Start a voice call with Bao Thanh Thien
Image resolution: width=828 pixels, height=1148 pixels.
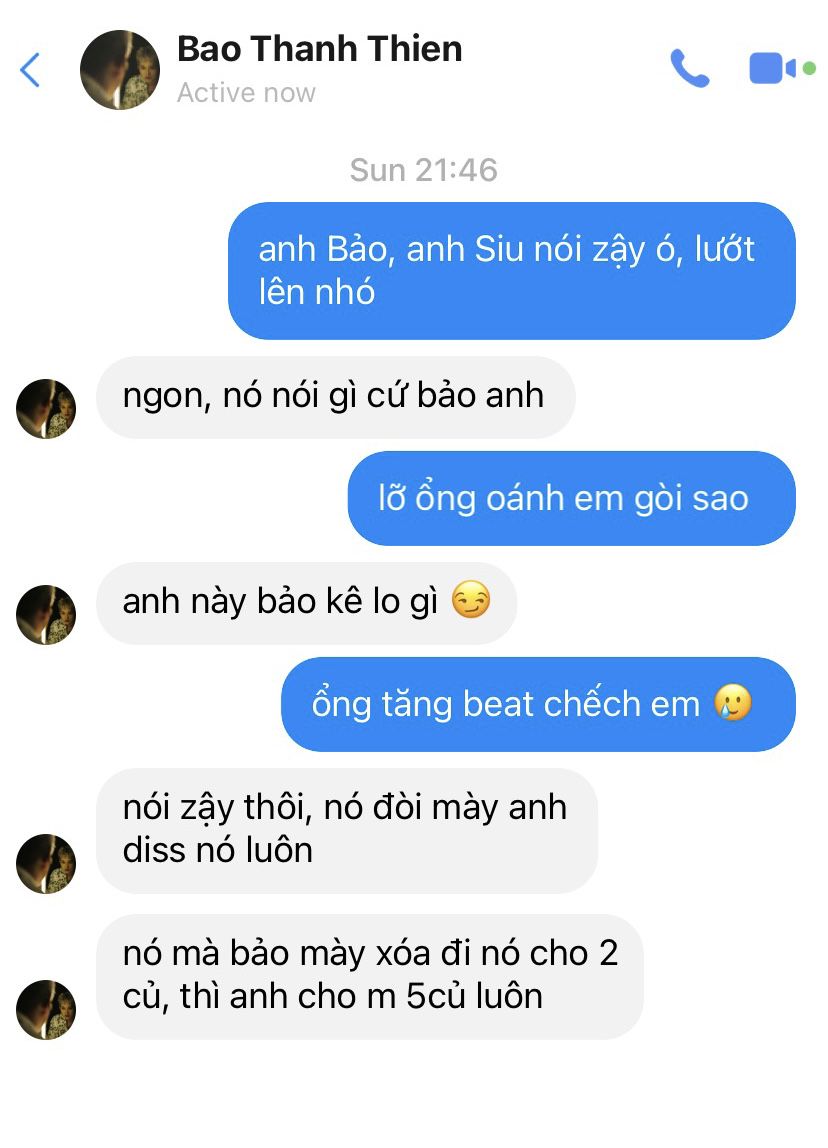coord(689,69)
